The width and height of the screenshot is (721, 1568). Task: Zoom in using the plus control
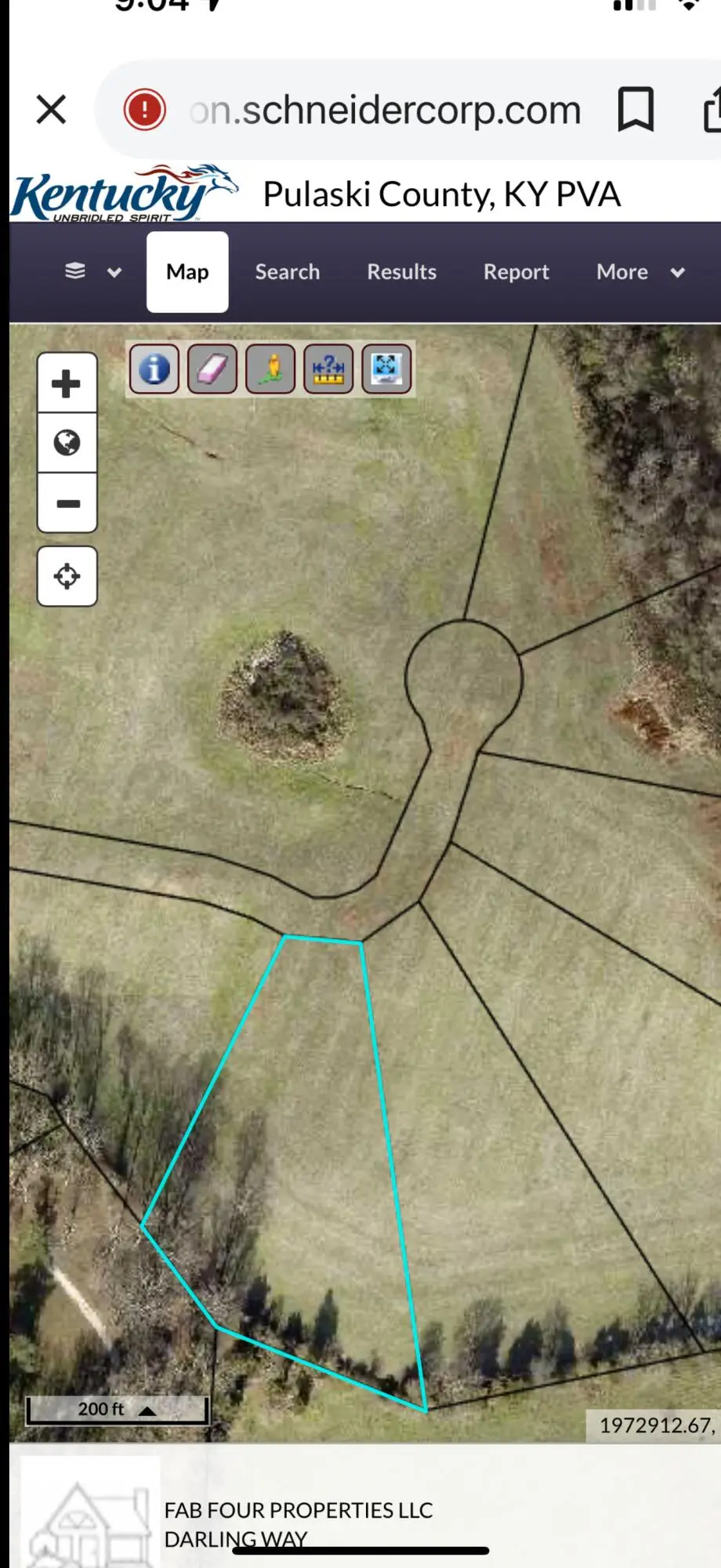(x=67, y=382)
